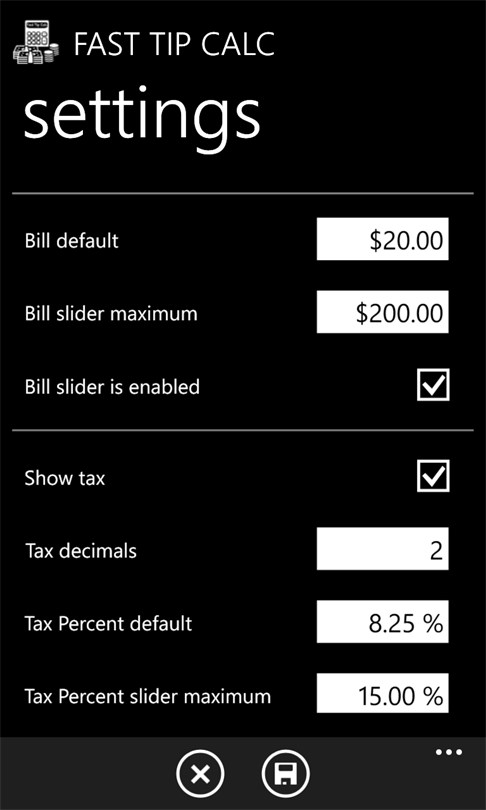486x810 pixels.
Task: Edit the Bill default amount field
Action: [382, 239]
